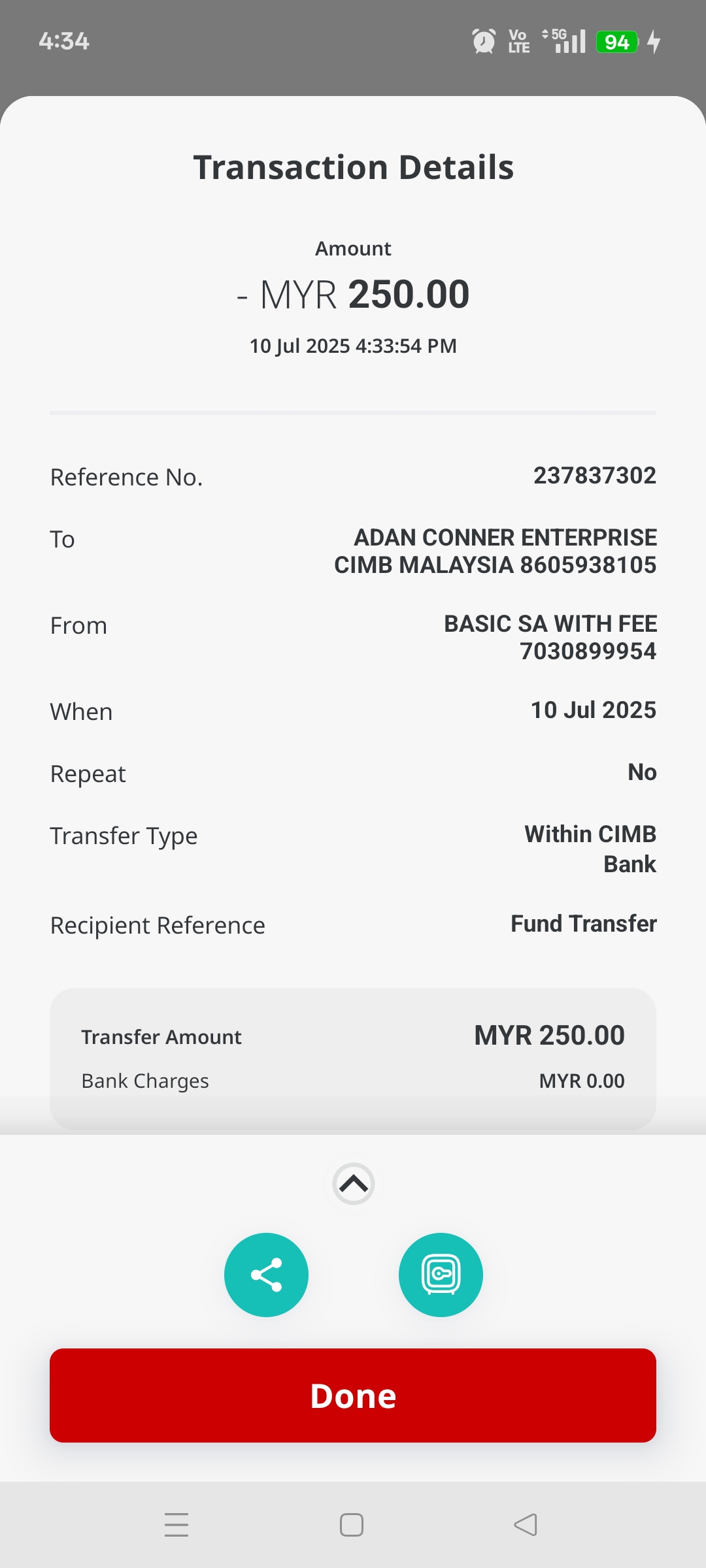The height and width of the screenshot is (1568, 706).
Task: Expand details with the up chevron
Action: pyautogui.click(x=353, y=1183)
